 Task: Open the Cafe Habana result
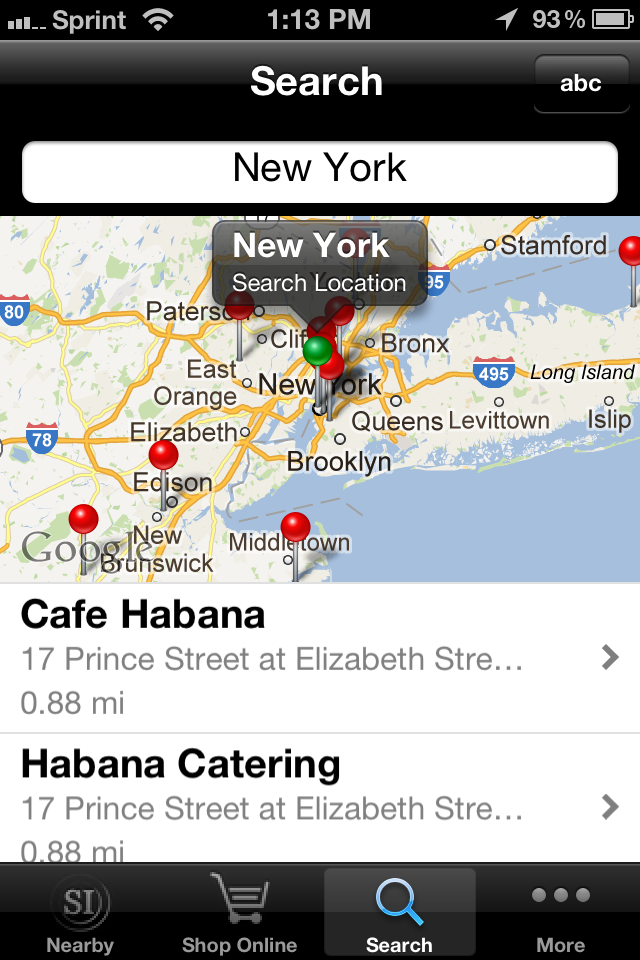click(320, 658)
